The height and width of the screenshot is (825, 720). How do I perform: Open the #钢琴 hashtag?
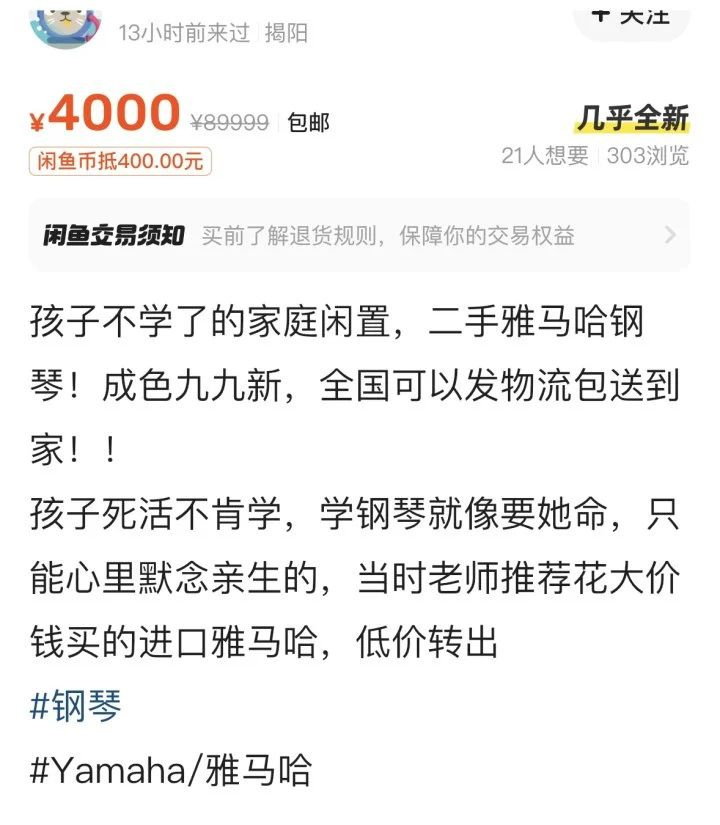[76, 706]
